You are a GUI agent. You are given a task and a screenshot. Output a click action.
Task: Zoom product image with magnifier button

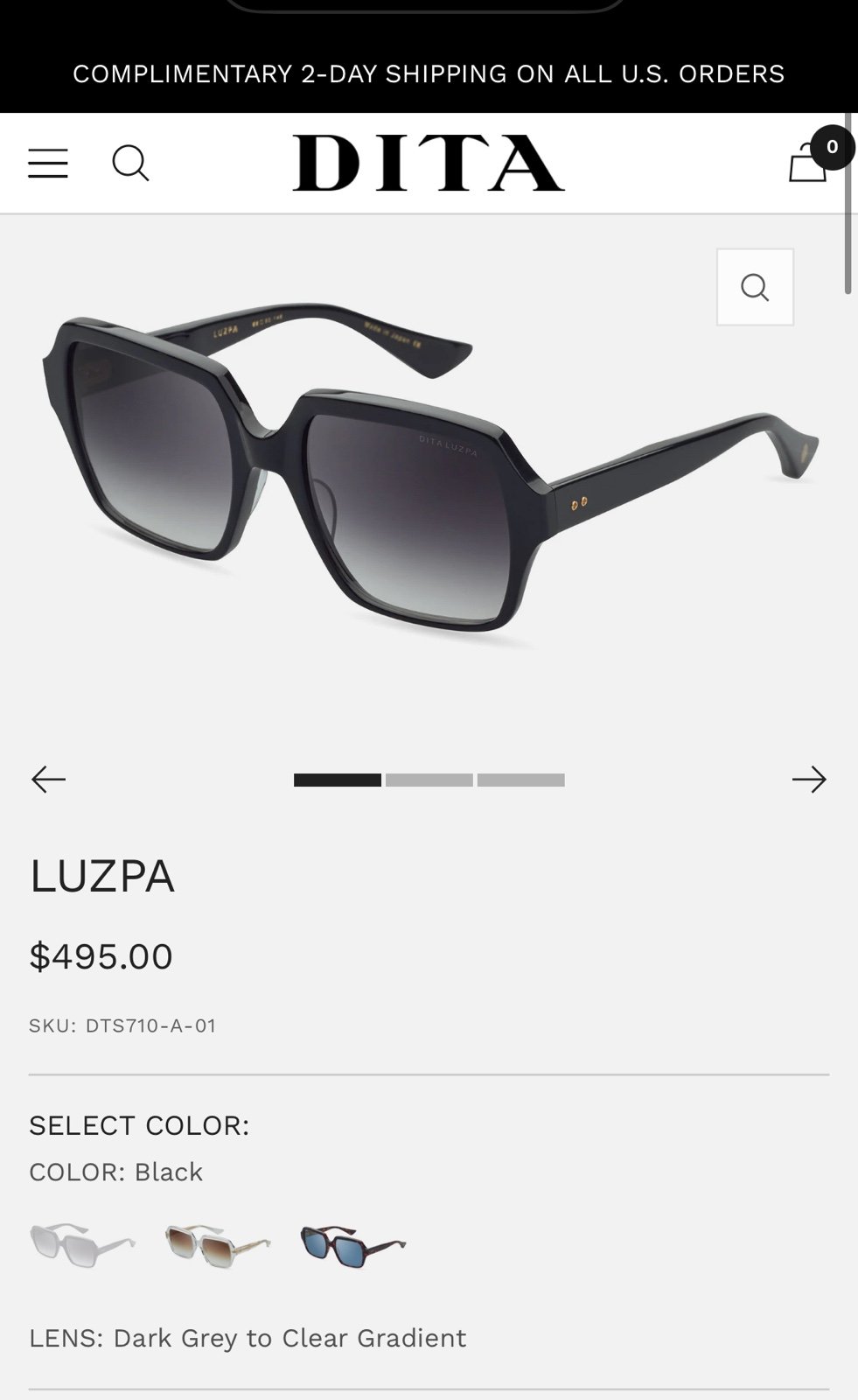coord(755,287)
